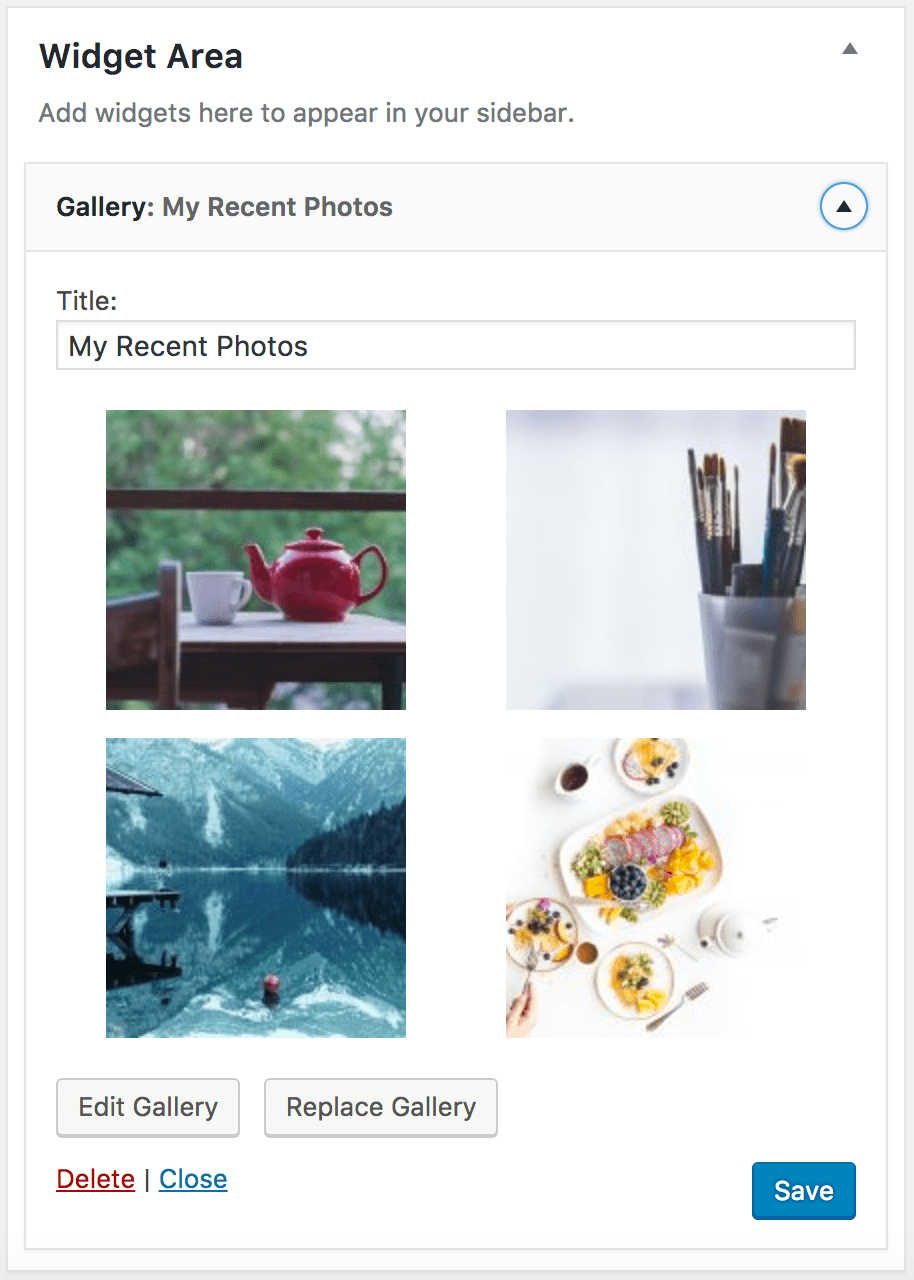Choose Replace Gallery
The width and height of the screenshot is (914, 1280).
[x=381, y=1107]
